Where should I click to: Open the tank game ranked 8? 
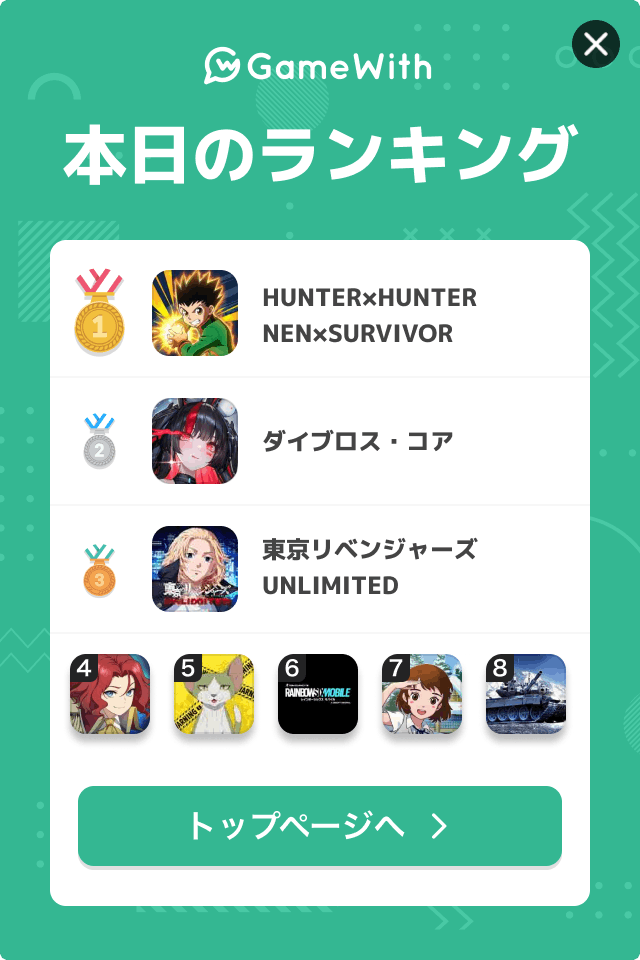pos(526,694)
